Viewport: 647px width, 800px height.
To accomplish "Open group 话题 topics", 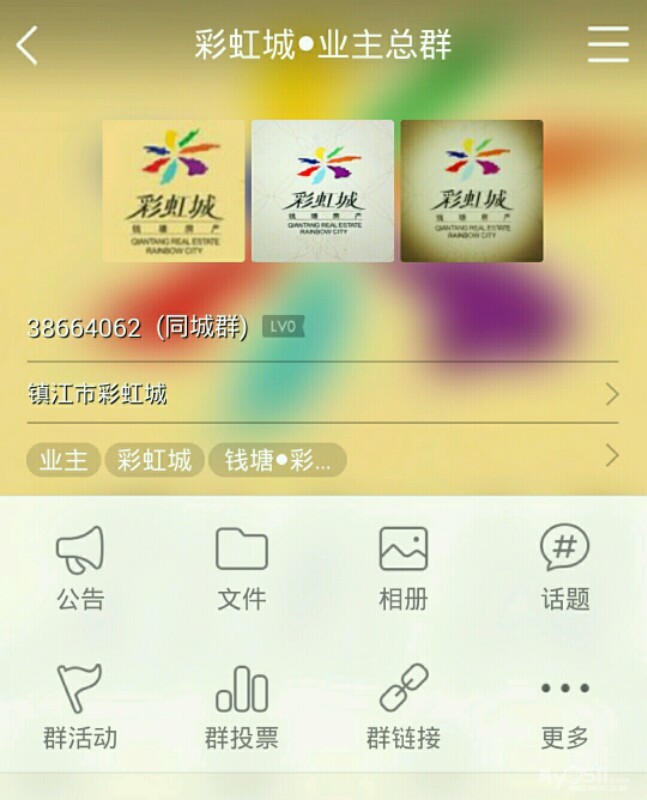I will [565, 568].
